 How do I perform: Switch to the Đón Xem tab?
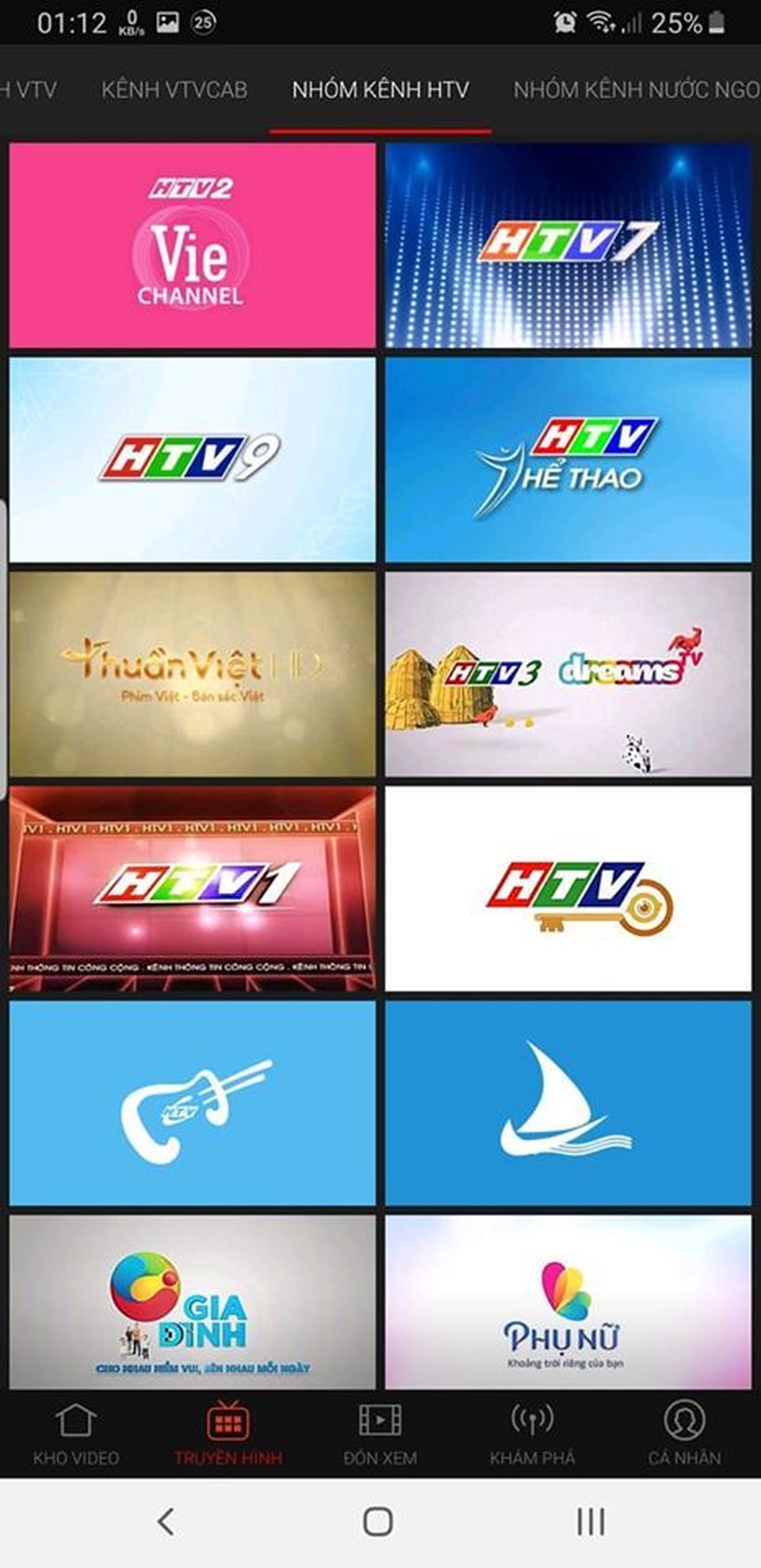pyautogui.click(x=380, y=1435)
